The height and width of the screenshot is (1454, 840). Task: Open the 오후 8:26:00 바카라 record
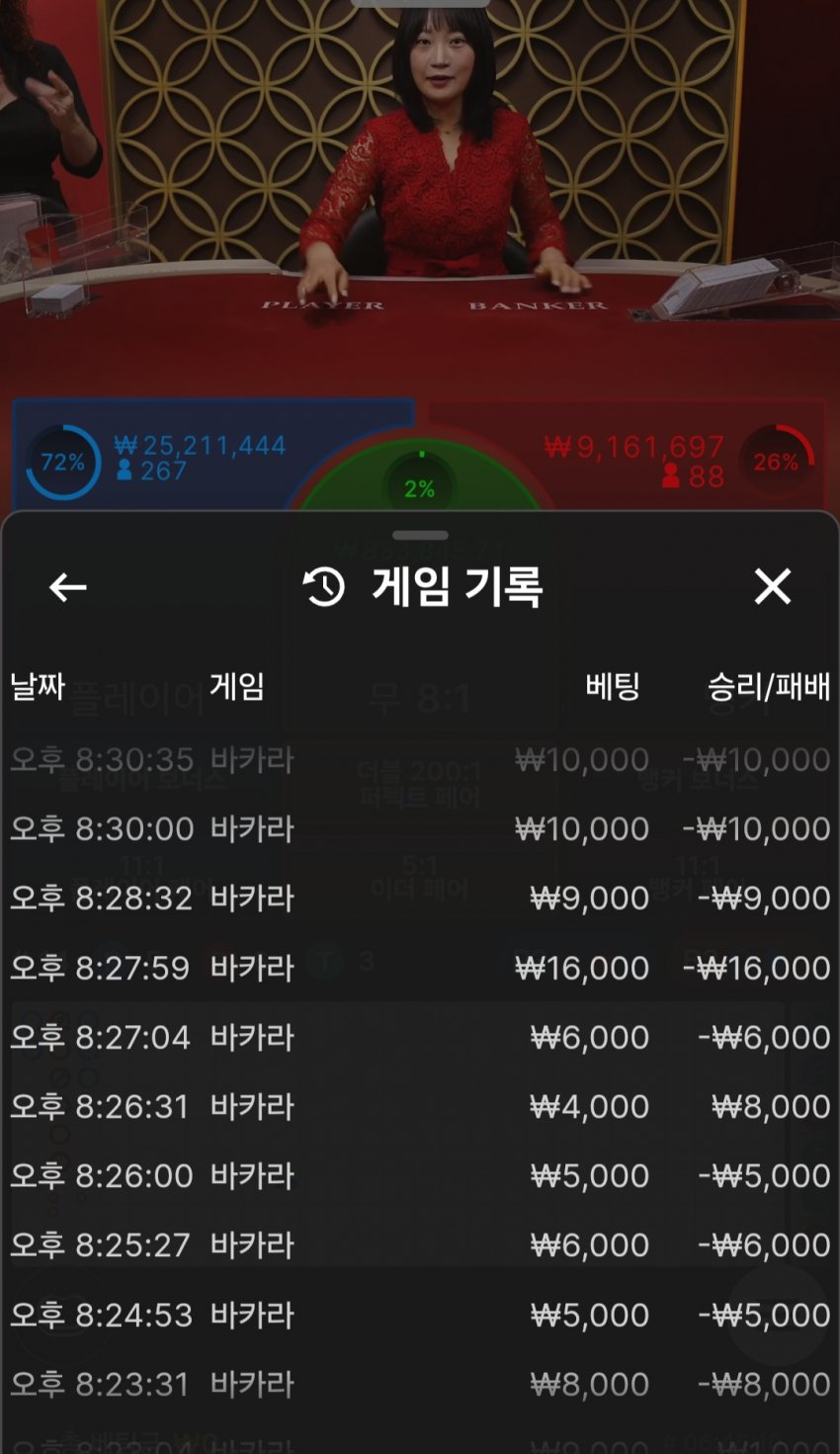pos(420,1175)
